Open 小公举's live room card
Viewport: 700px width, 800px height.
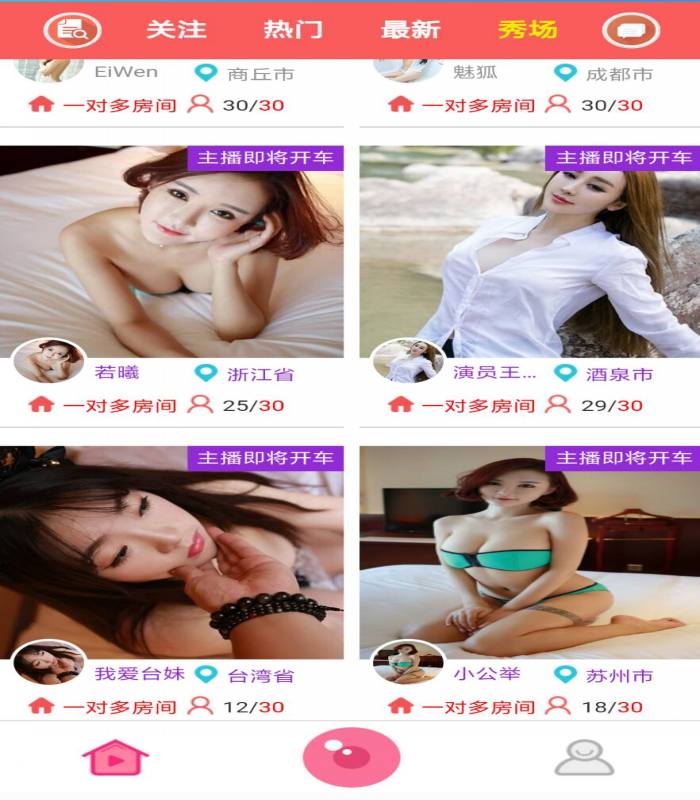point(530,552)
